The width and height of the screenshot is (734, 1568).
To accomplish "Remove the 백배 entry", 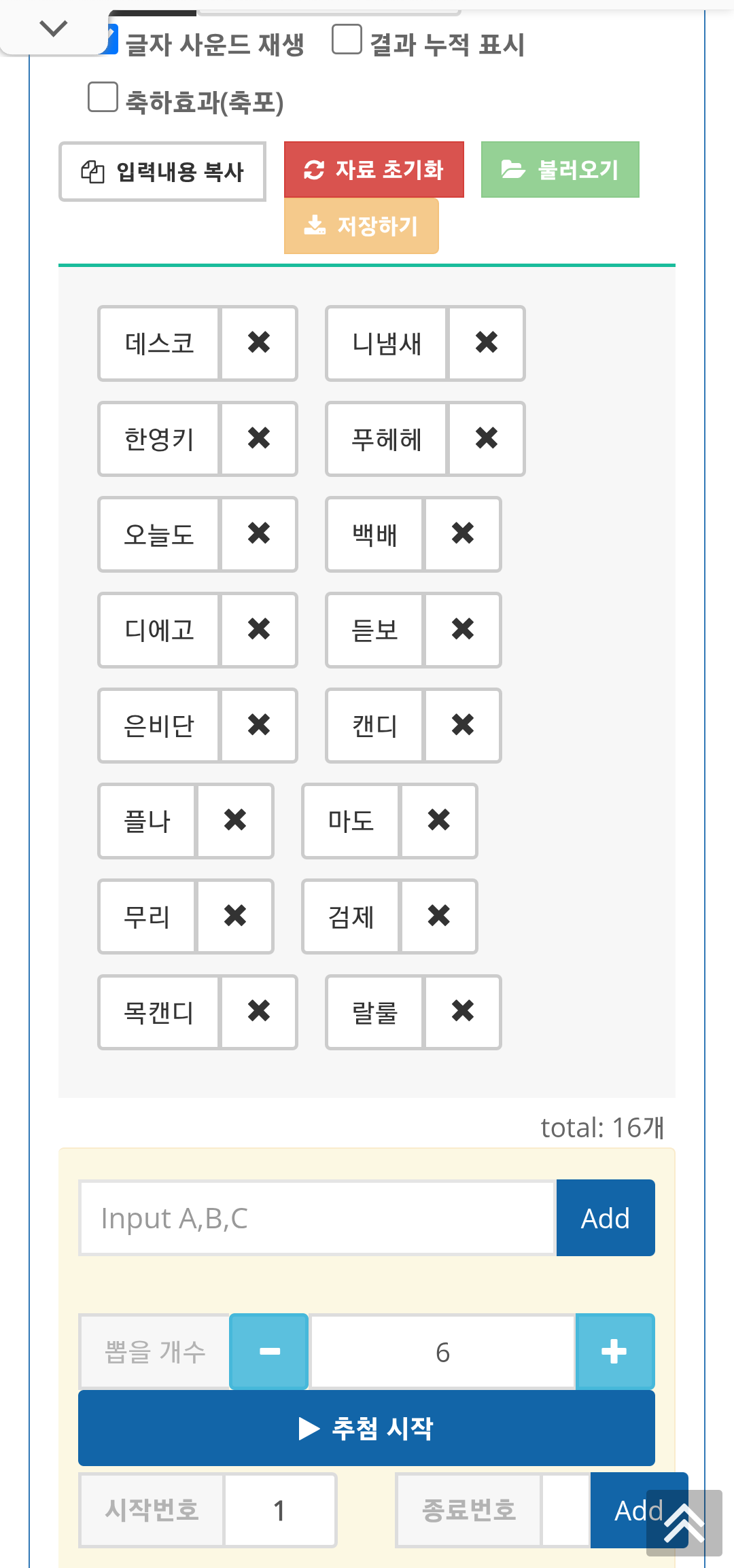I will 463,534.
